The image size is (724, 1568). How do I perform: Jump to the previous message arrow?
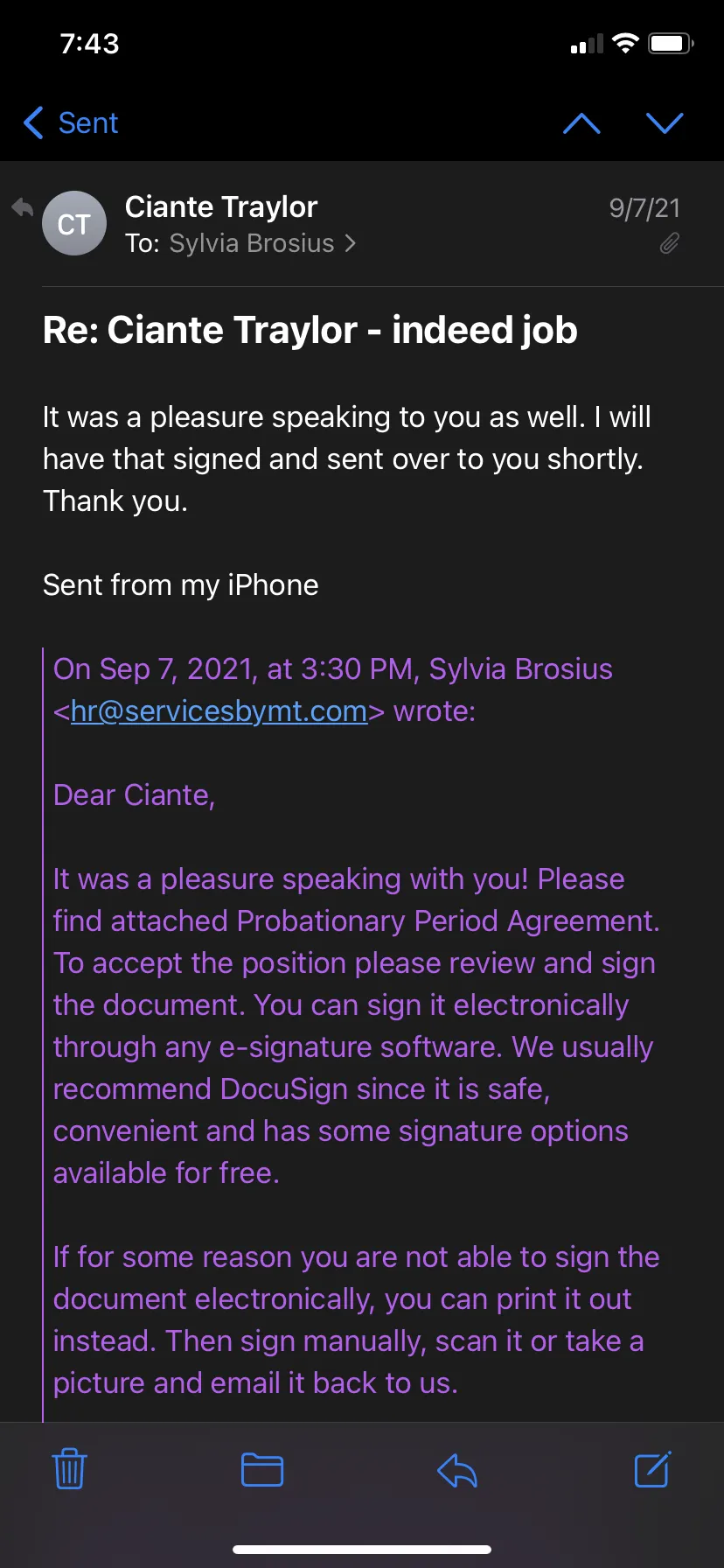click(581, 123)
